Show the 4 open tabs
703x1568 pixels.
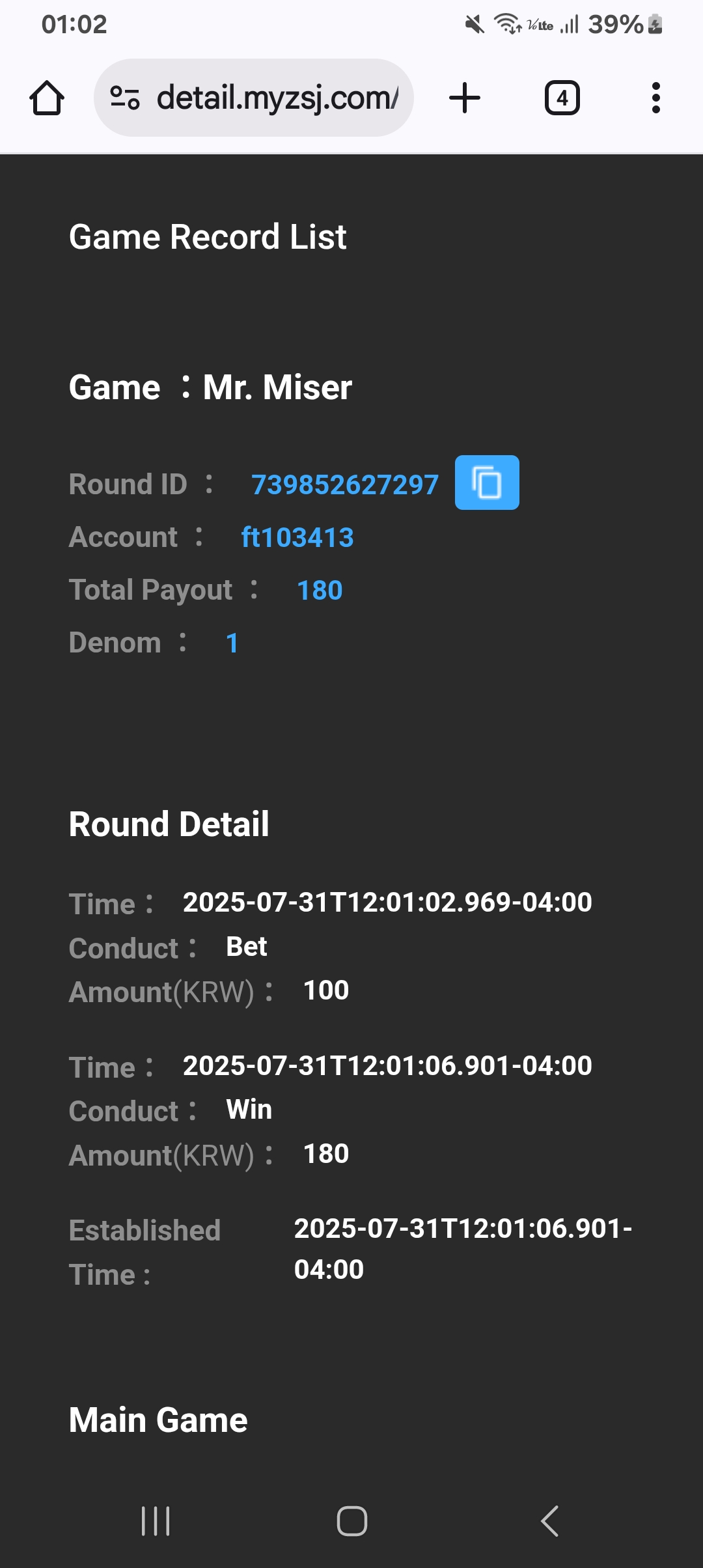pyautogui.click(x=562, y=98)
